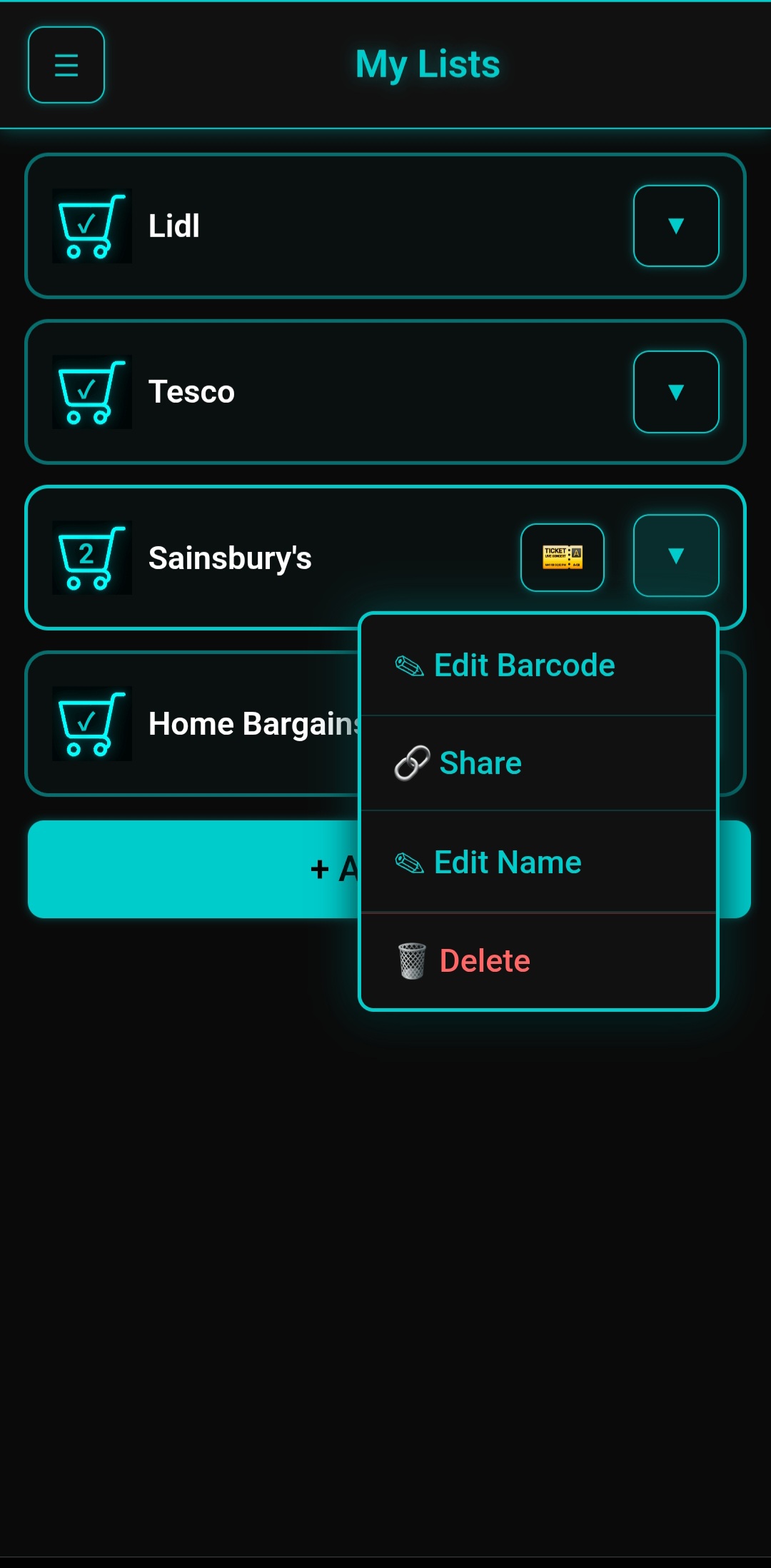Expand the Lidl list options dropdown
This screenshot has height=1568, width=771.
(x=675, y=225)
